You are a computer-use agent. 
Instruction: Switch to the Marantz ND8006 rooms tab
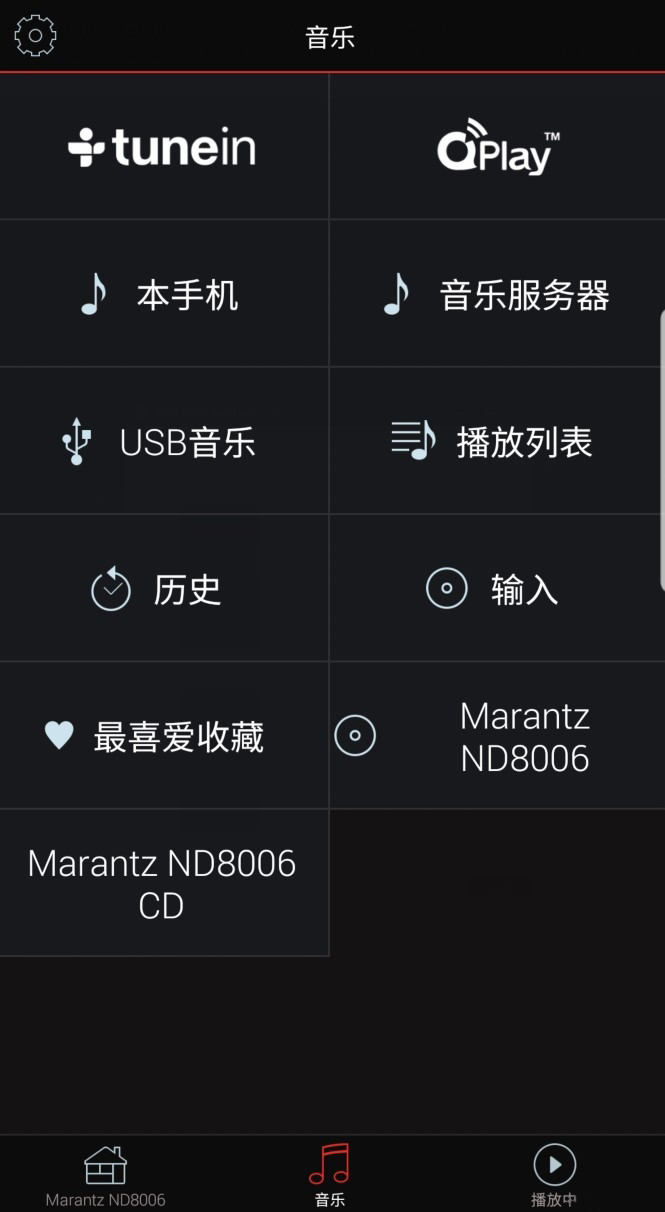point(105,1175)
